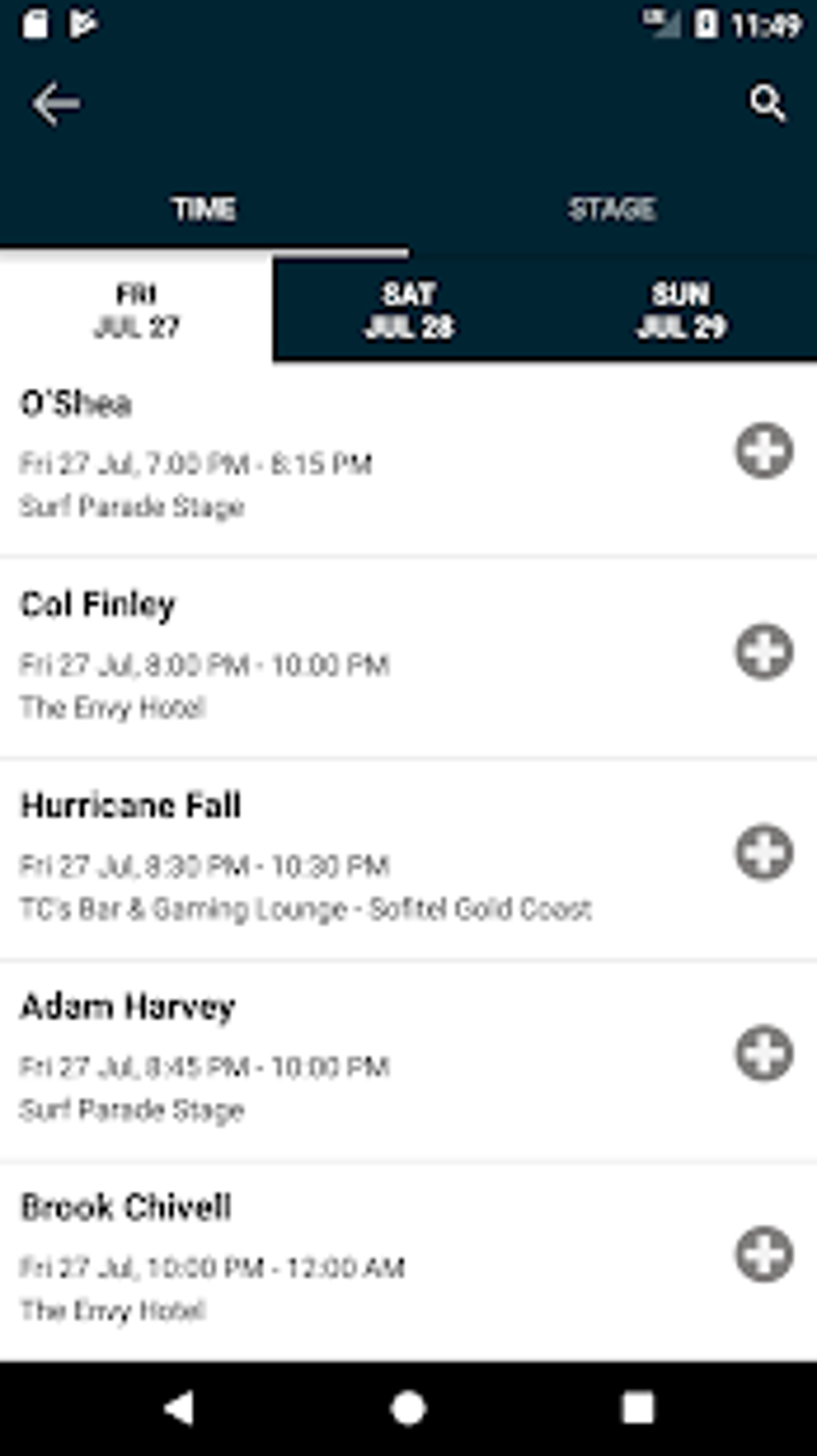Image resolution: width=817 pixels, height=1456 pixels.
Task: View Brook Chivell at The Envy Hotel
Action: (320, 1258)
